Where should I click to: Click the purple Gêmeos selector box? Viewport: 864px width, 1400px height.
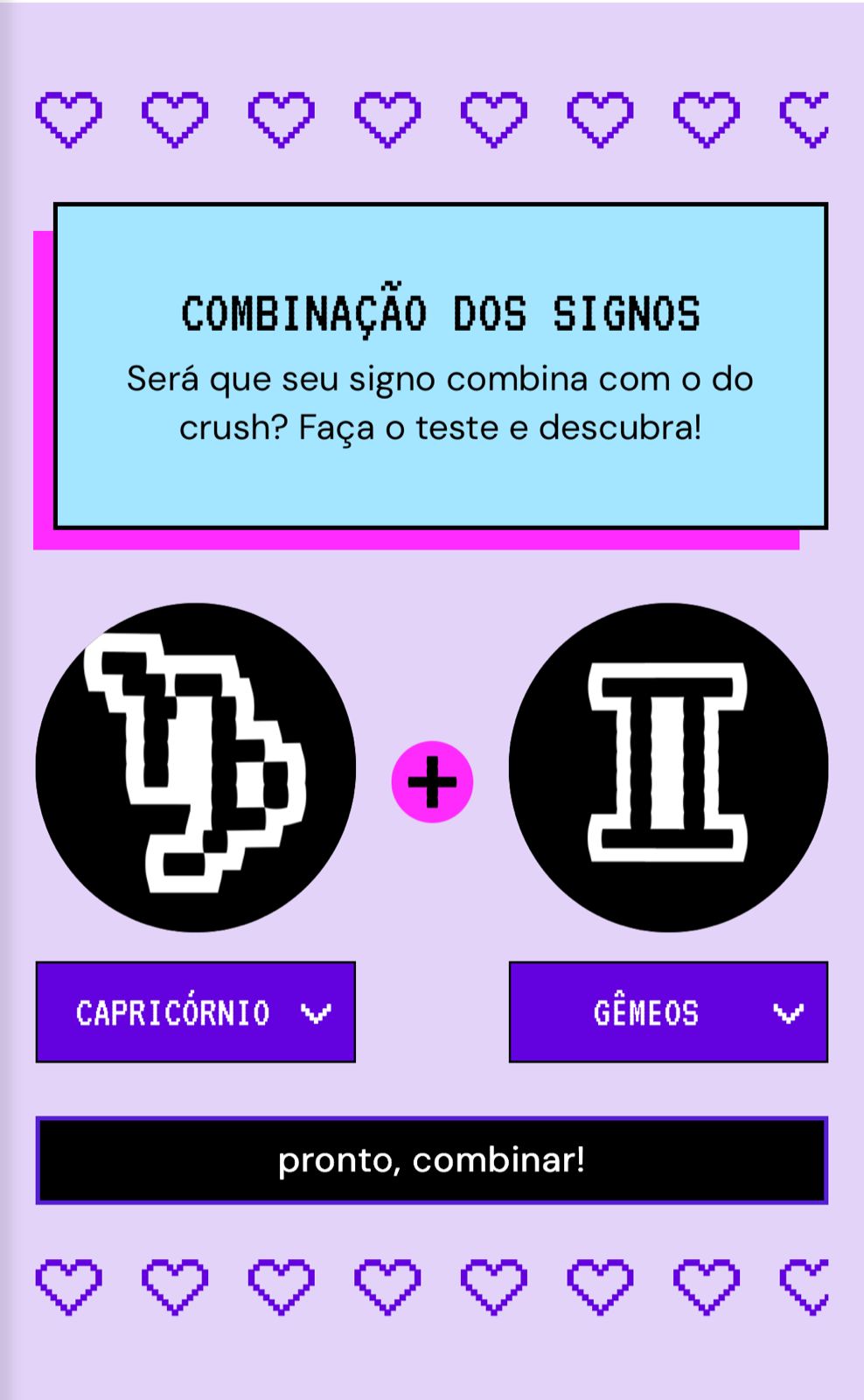click(669, 1011)
